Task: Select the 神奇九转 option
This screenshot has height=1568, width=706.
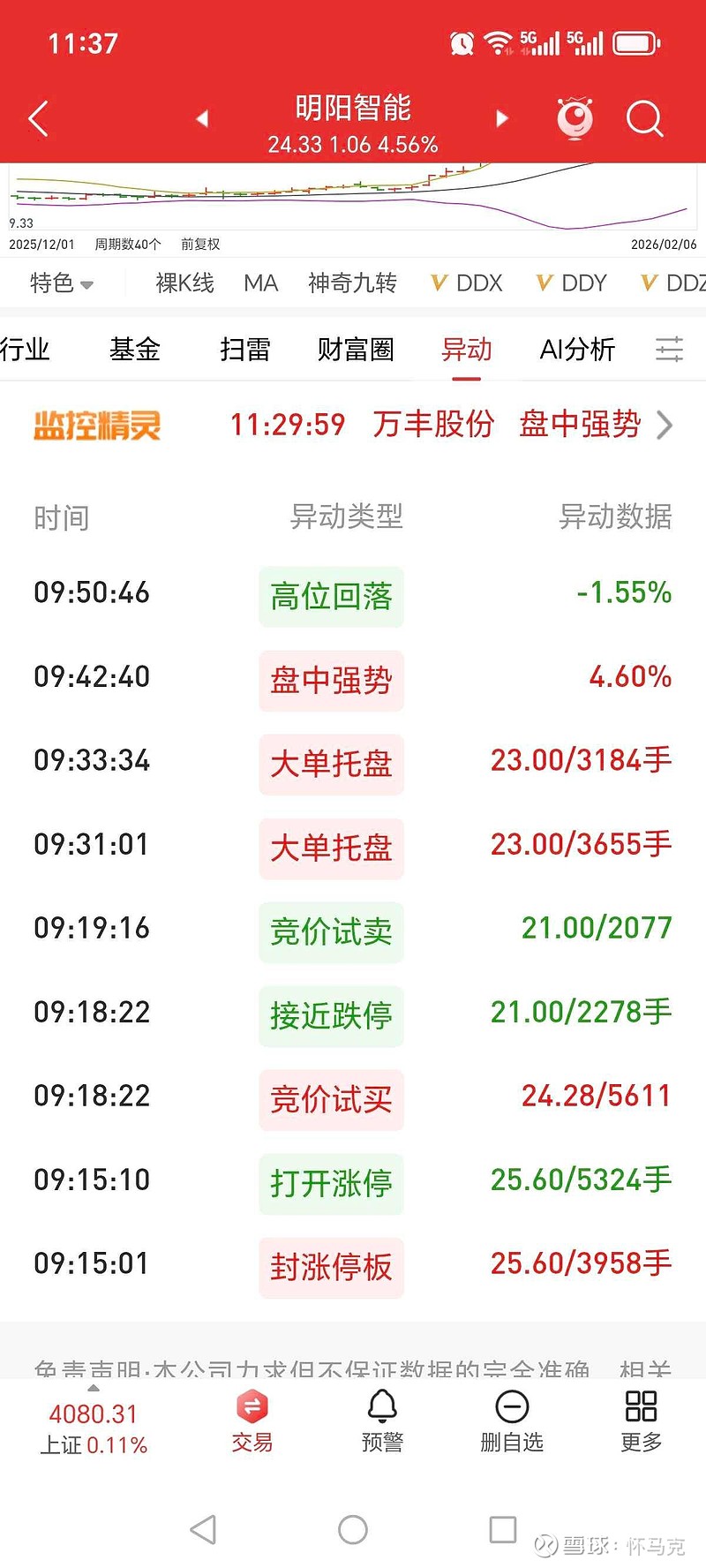Action: 351,283
